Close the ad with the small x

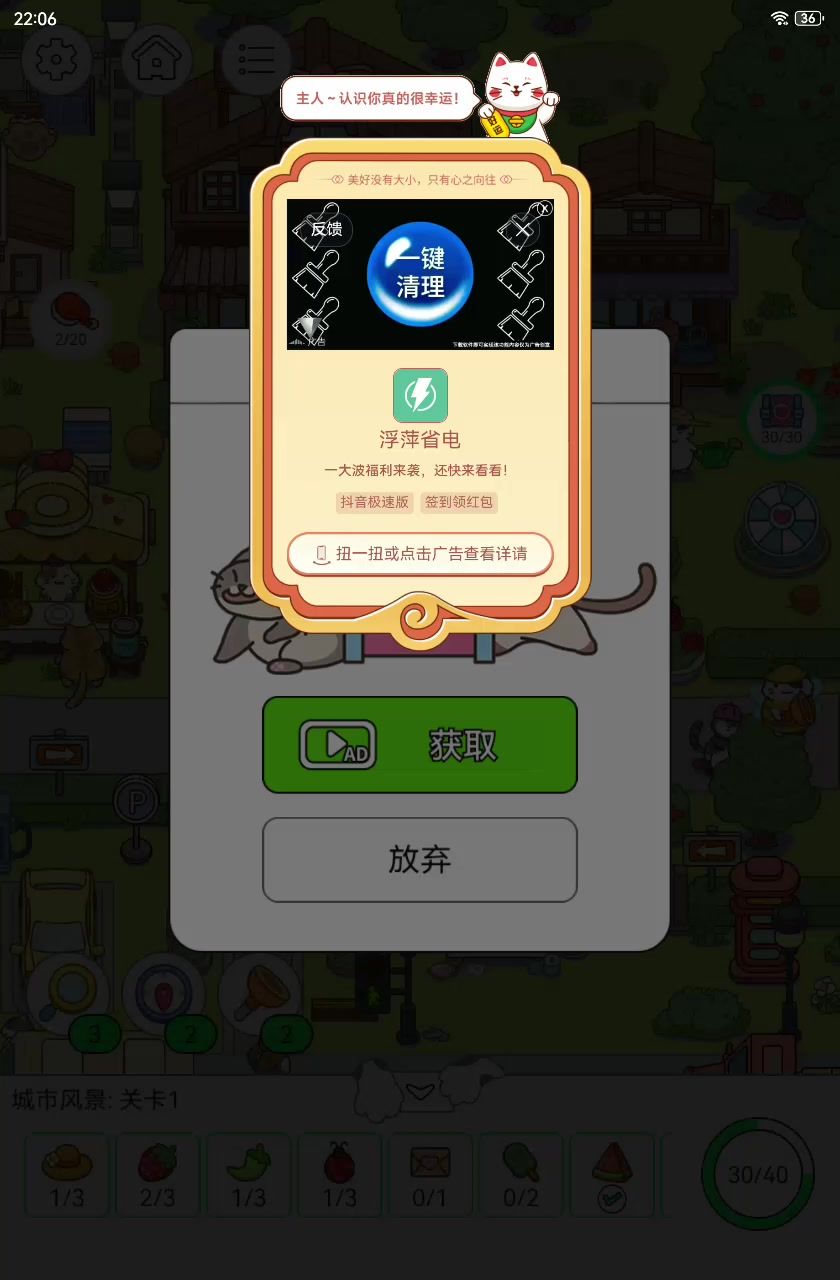pos(544,209)
